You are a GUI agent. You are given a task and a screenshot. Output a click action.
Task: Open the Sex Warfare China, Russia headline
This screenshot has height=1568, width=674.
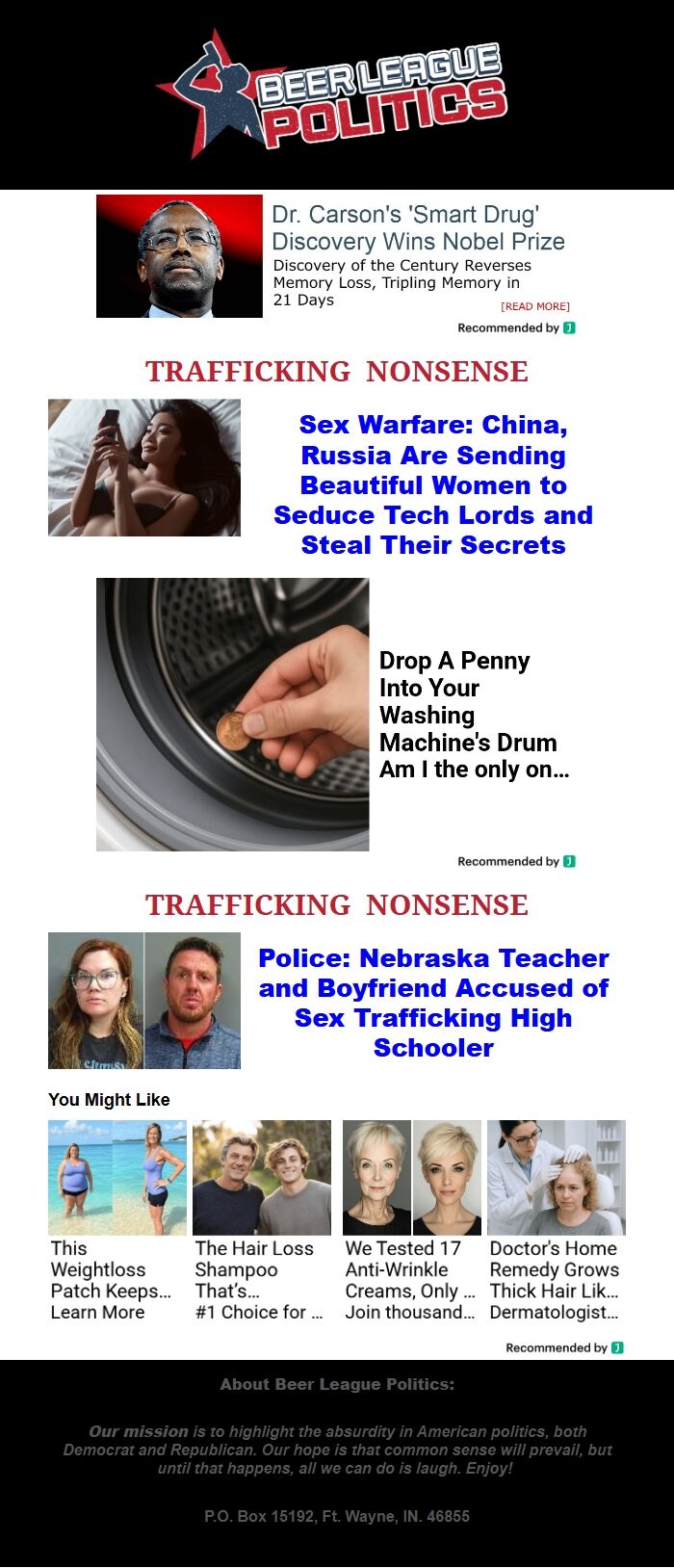(x=433, y=484)
